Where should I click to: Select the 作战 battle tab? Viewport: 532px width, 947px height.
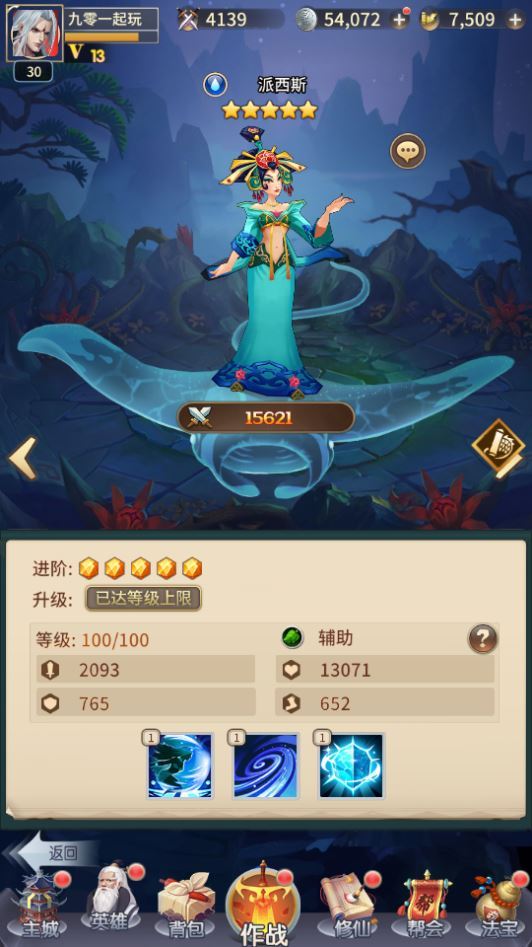[x=263, y=904]
